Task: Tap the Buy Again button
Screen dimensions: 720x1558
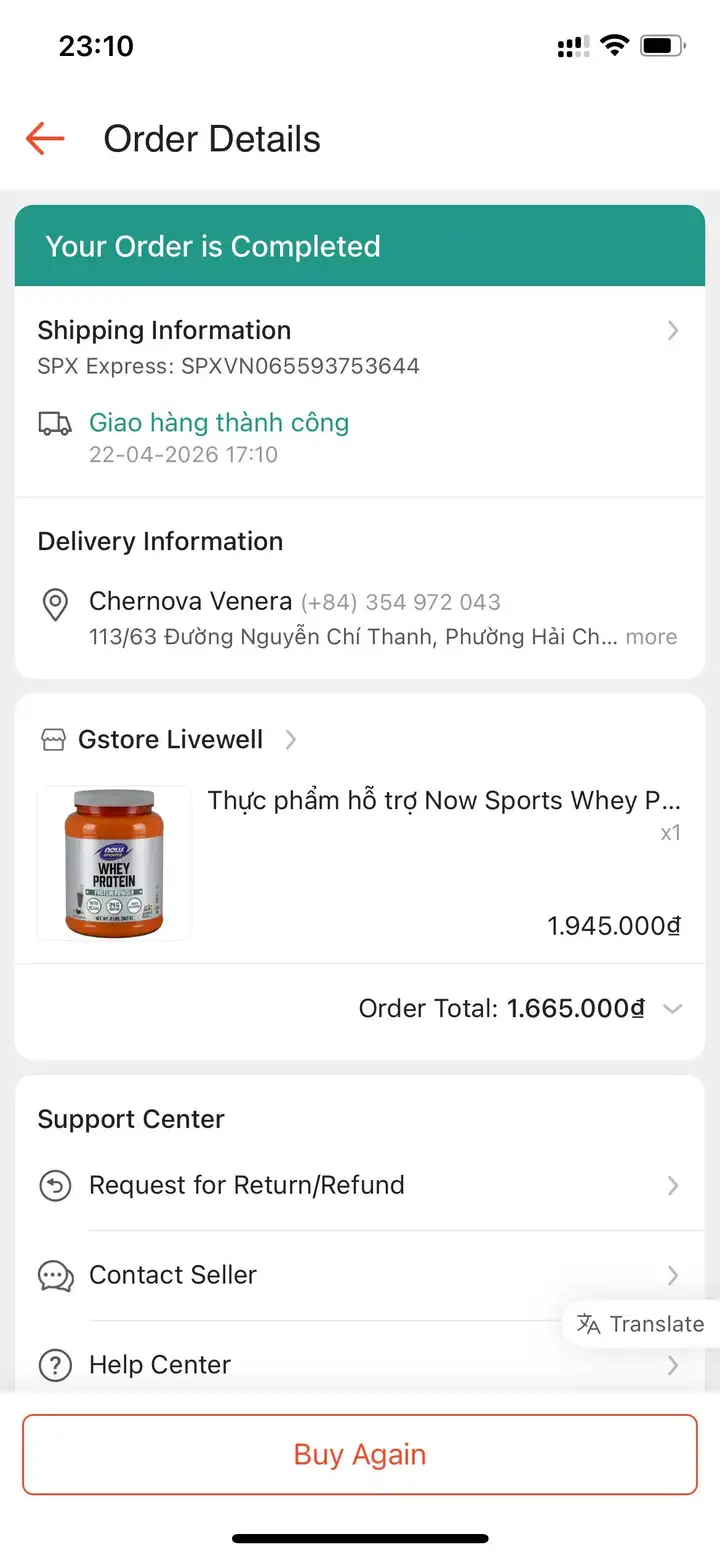Action: 360,1455
